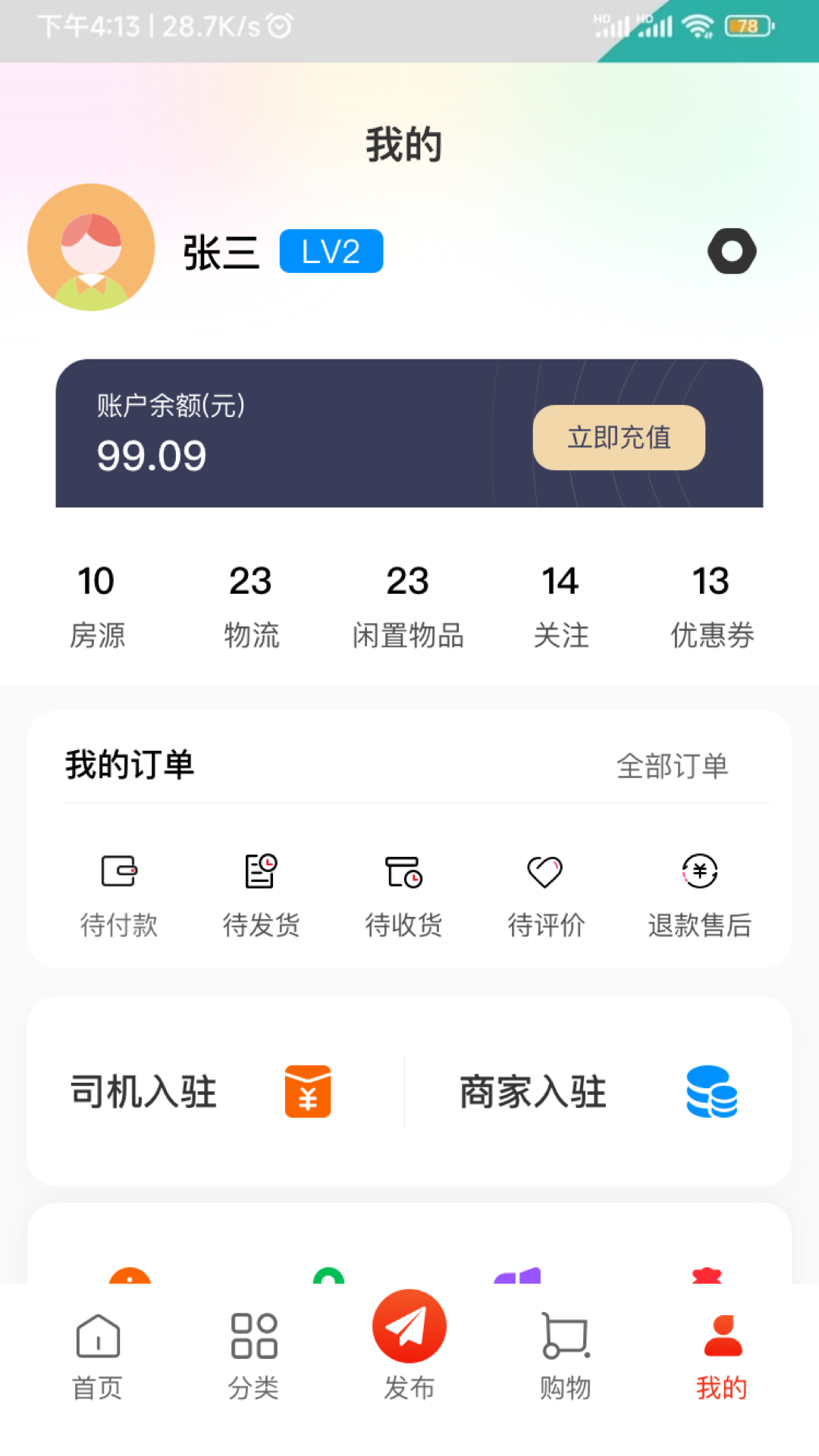Click the orange 司机入驻 envelope icon
This screenshot has height=1456, width=819.
point(306,1092)
